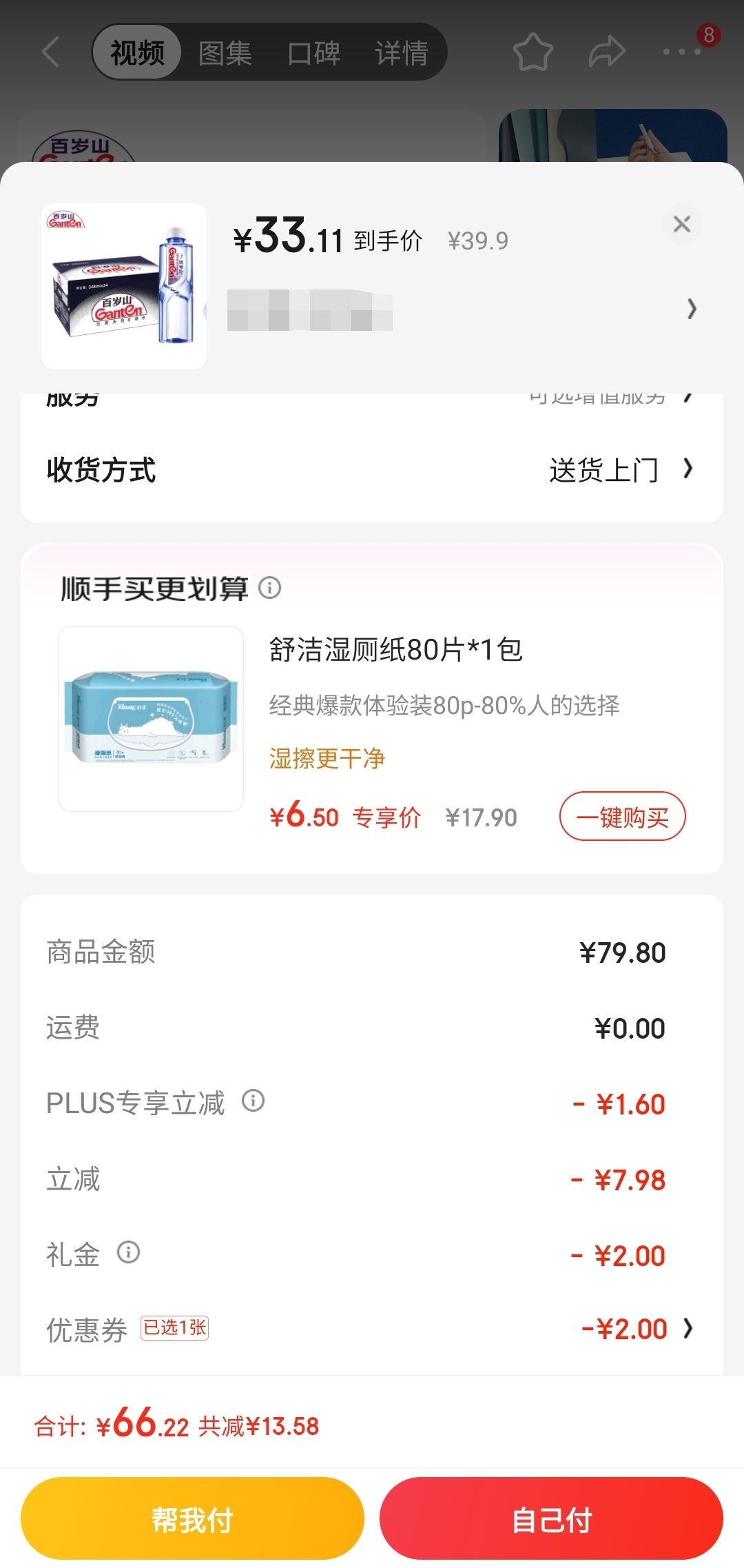744x1568 pixels.
Task: Tap the back arrow at top left
Action: pos(50,52)
